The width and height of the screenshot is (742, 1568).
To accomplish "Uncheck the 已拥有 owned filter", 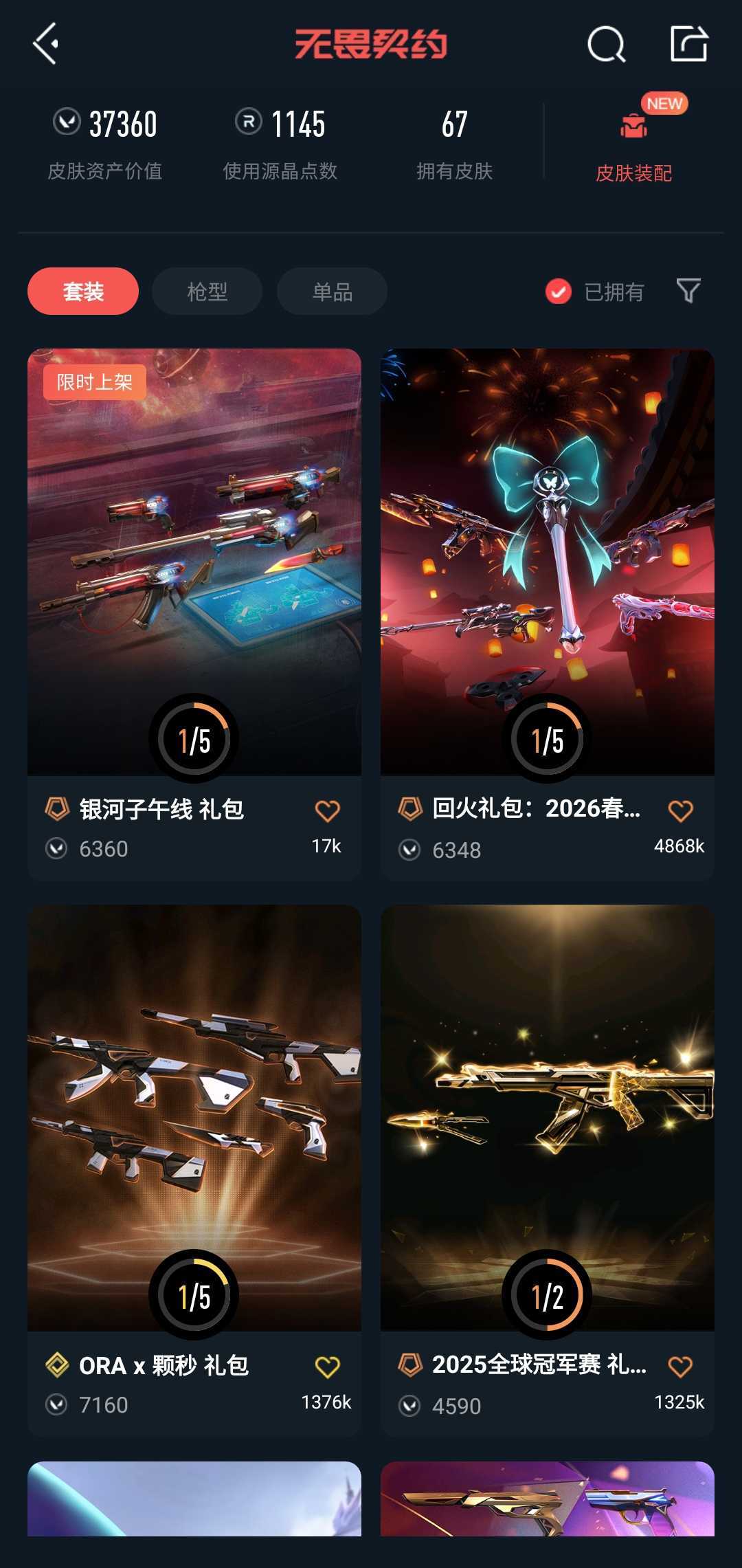I will pyautogui.click(x=559, y=291).
